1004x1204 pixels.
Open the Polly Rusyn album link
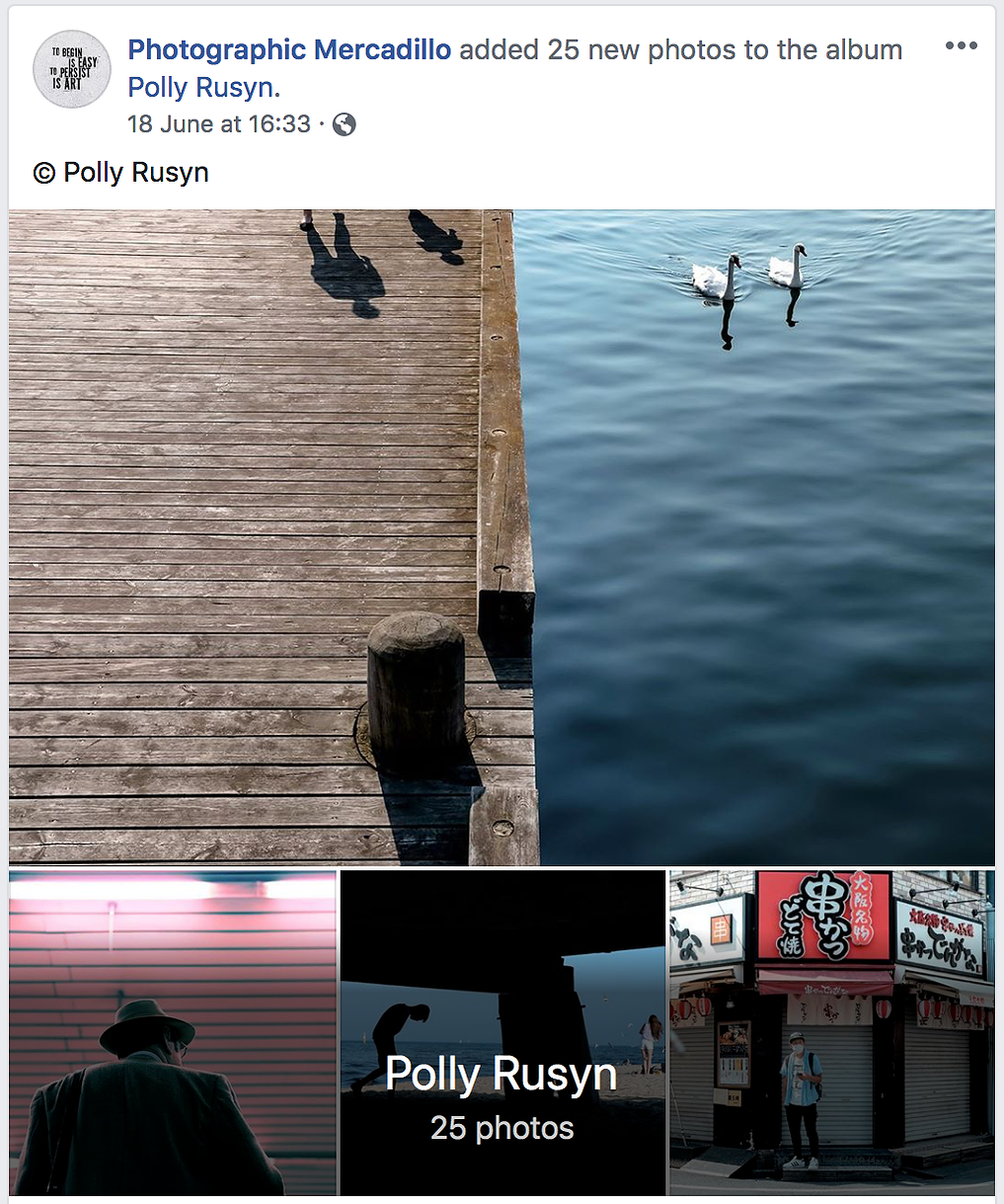tap(203, 87)
